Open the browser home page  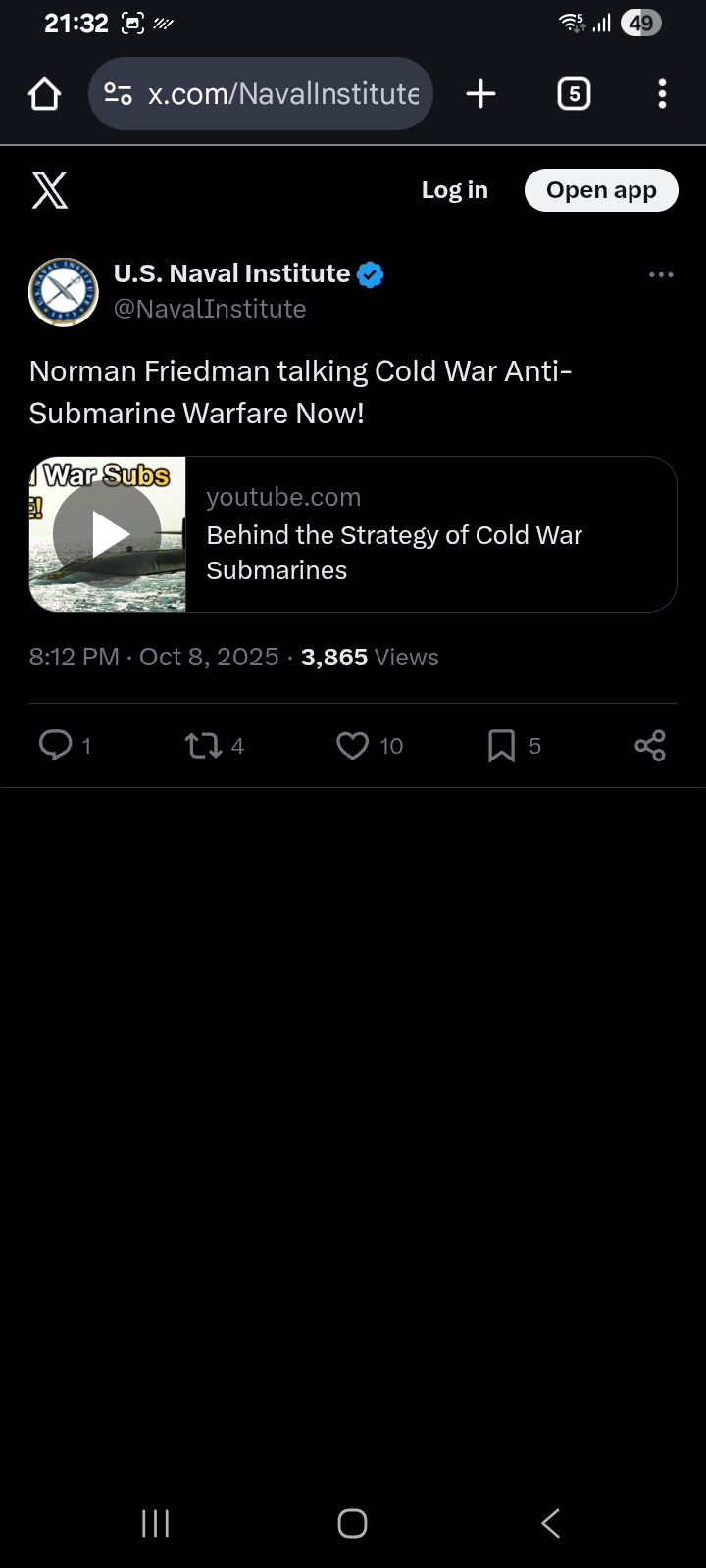coord(45,94)
